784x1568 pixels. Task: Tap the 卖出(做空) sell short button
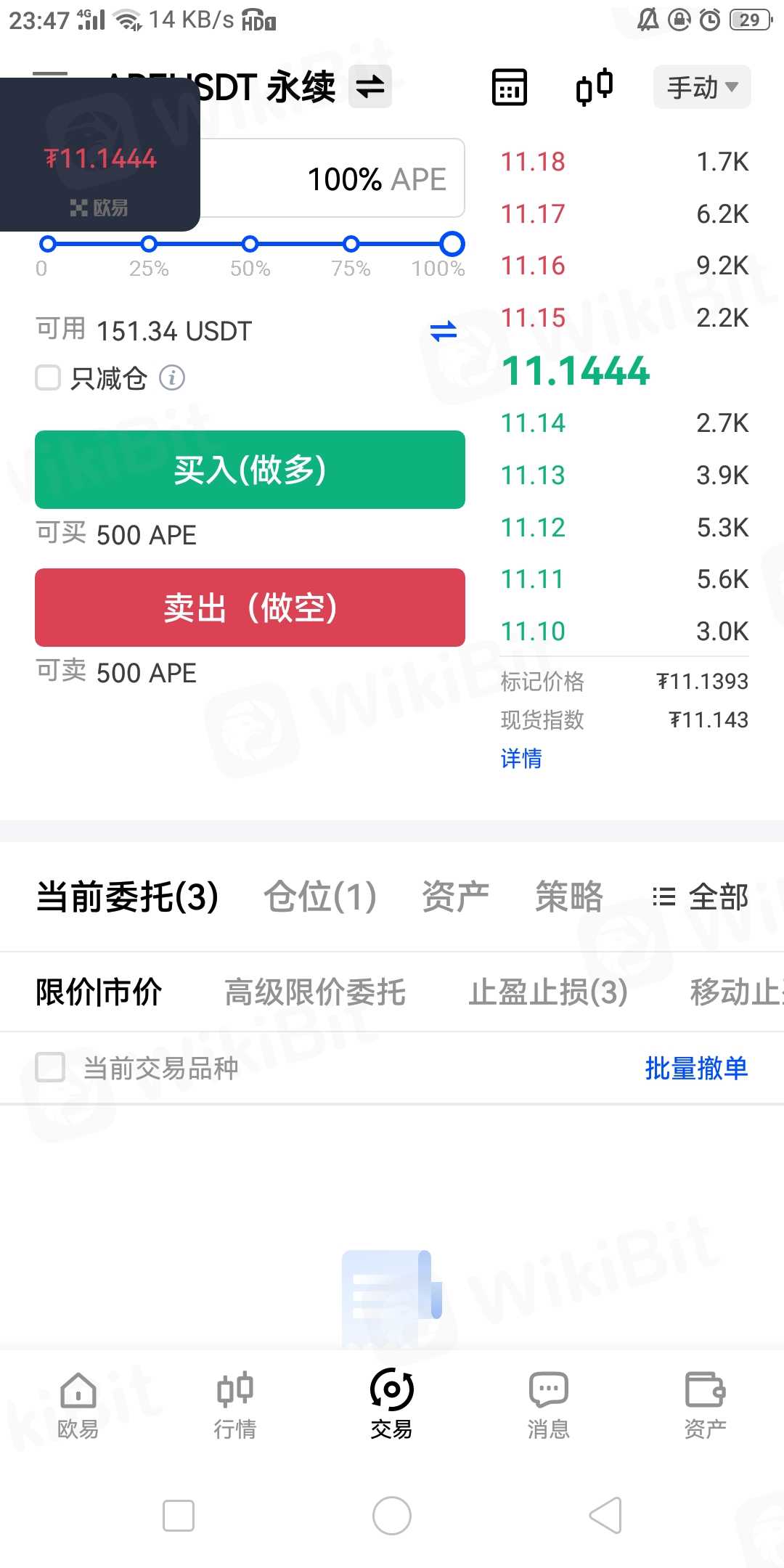point(250,608)
